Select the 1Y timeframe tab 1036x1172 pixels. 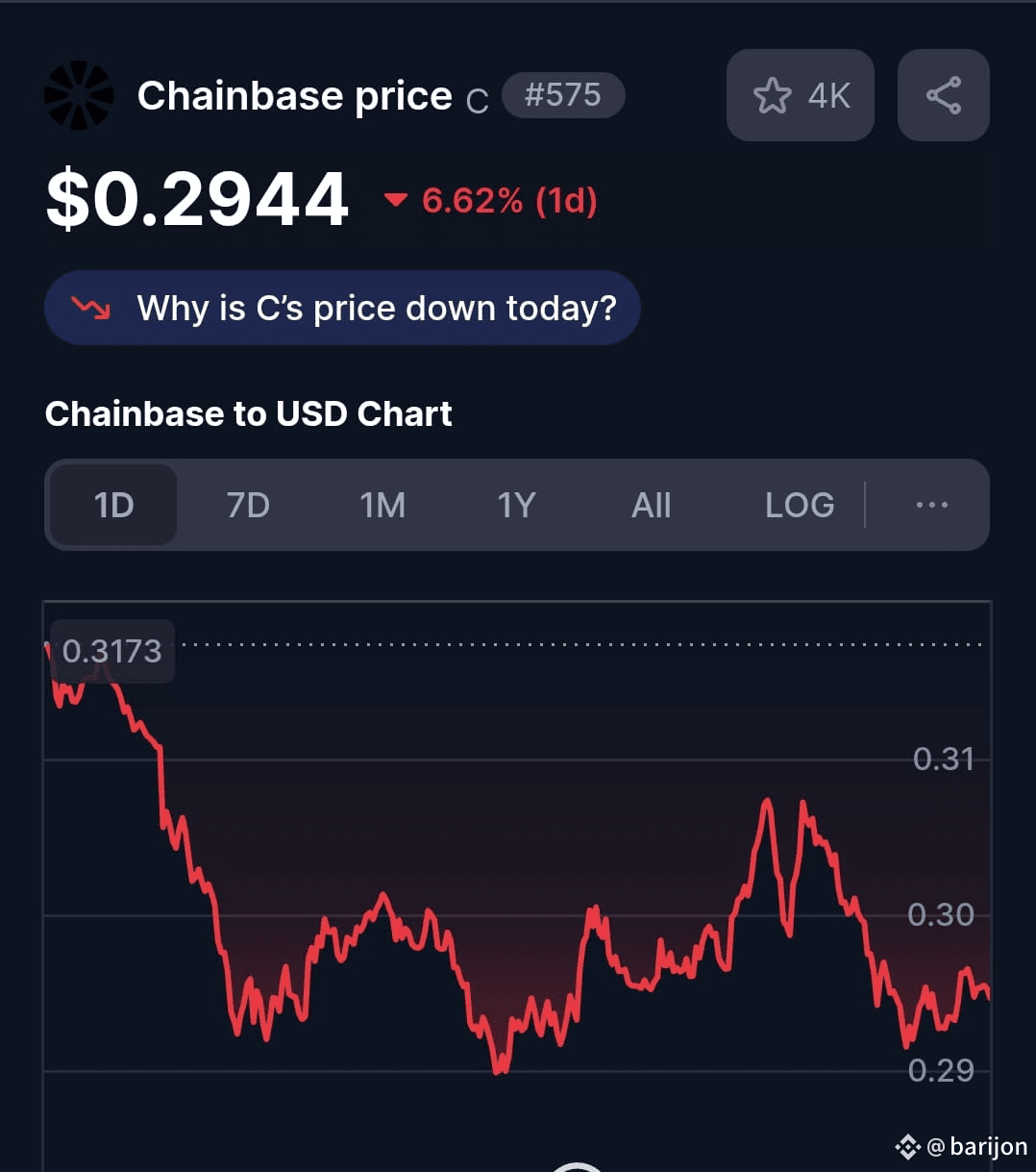(x=516, y=505)
